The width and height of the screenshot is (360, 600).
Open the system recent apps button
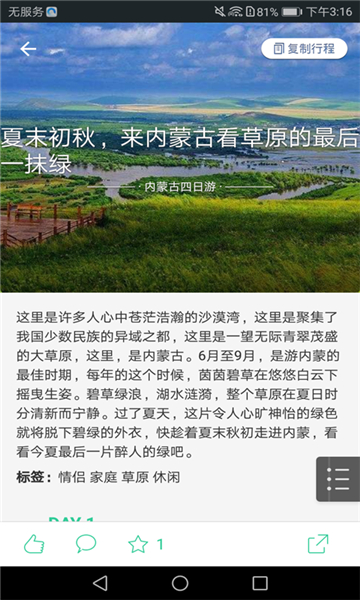click(260, 583)
